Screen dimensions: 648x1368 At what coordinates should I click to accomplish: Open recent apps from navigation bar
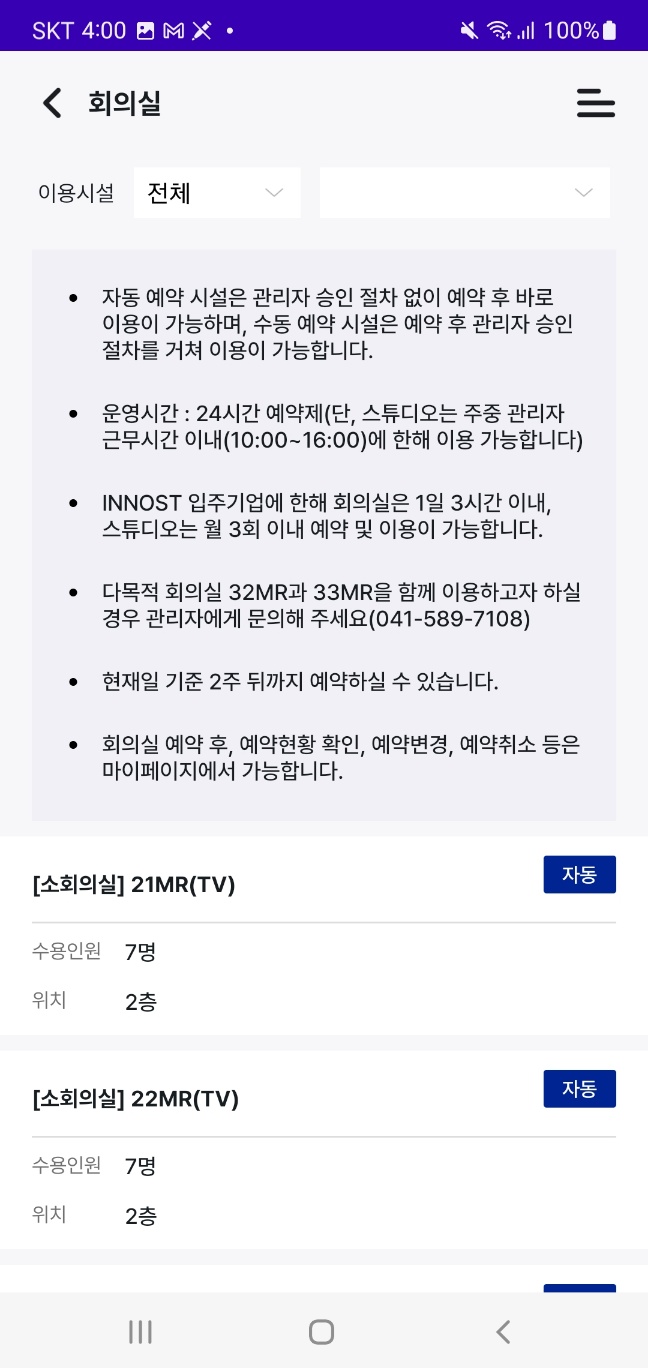click(140, 1331)
